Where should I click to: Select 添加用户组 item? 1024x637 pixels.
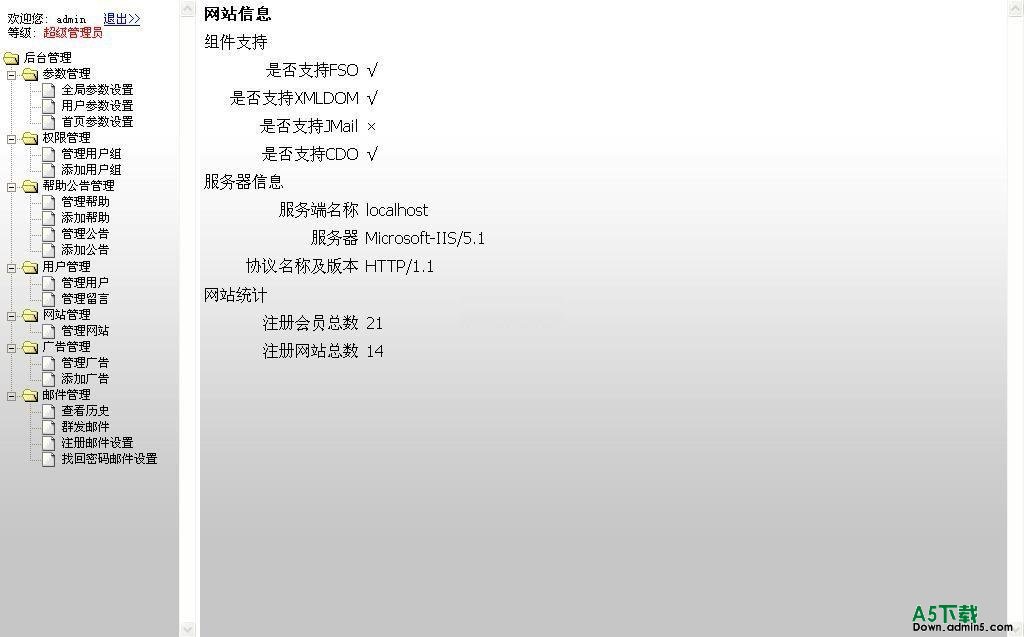pyautogui.click(x=90, y=170)
